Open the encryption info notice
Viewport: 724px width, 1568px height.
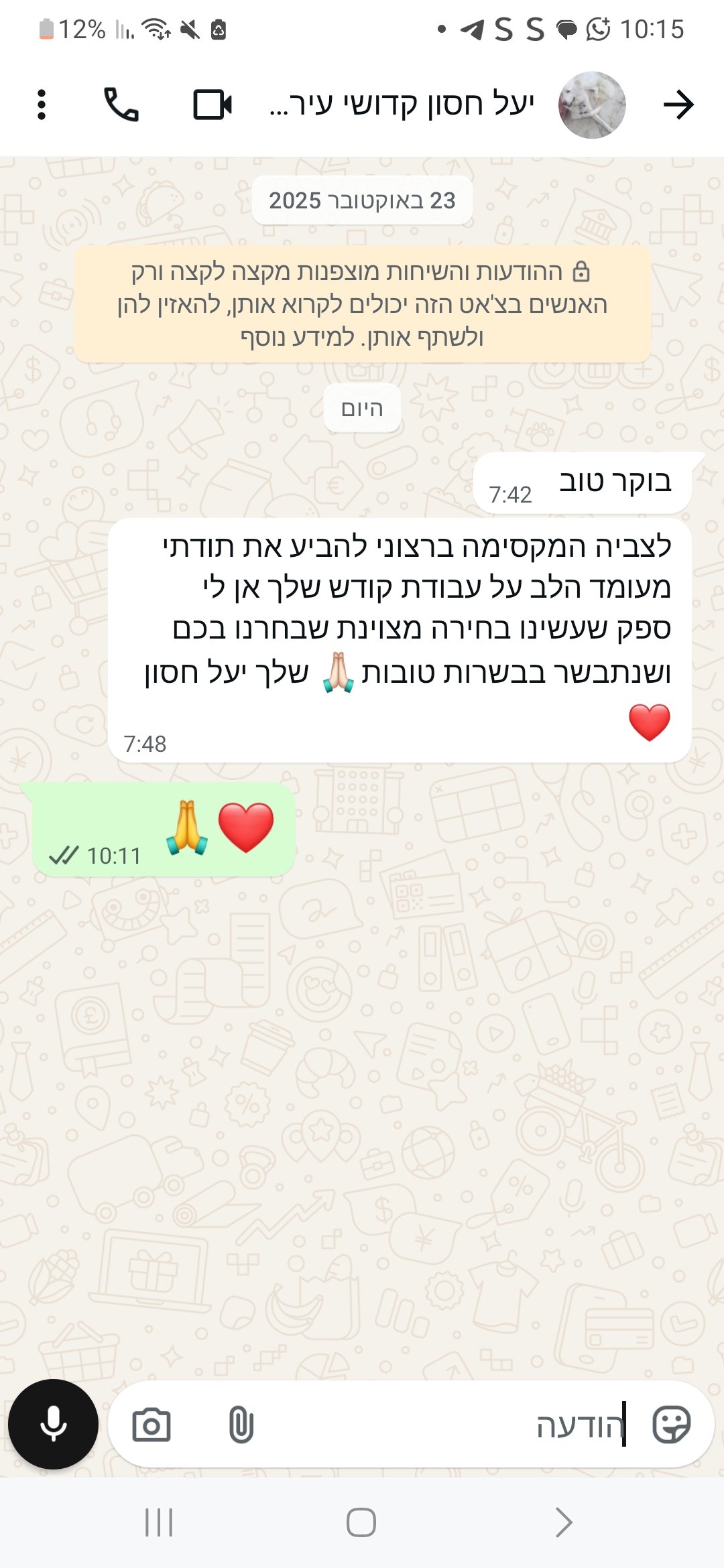362,304
